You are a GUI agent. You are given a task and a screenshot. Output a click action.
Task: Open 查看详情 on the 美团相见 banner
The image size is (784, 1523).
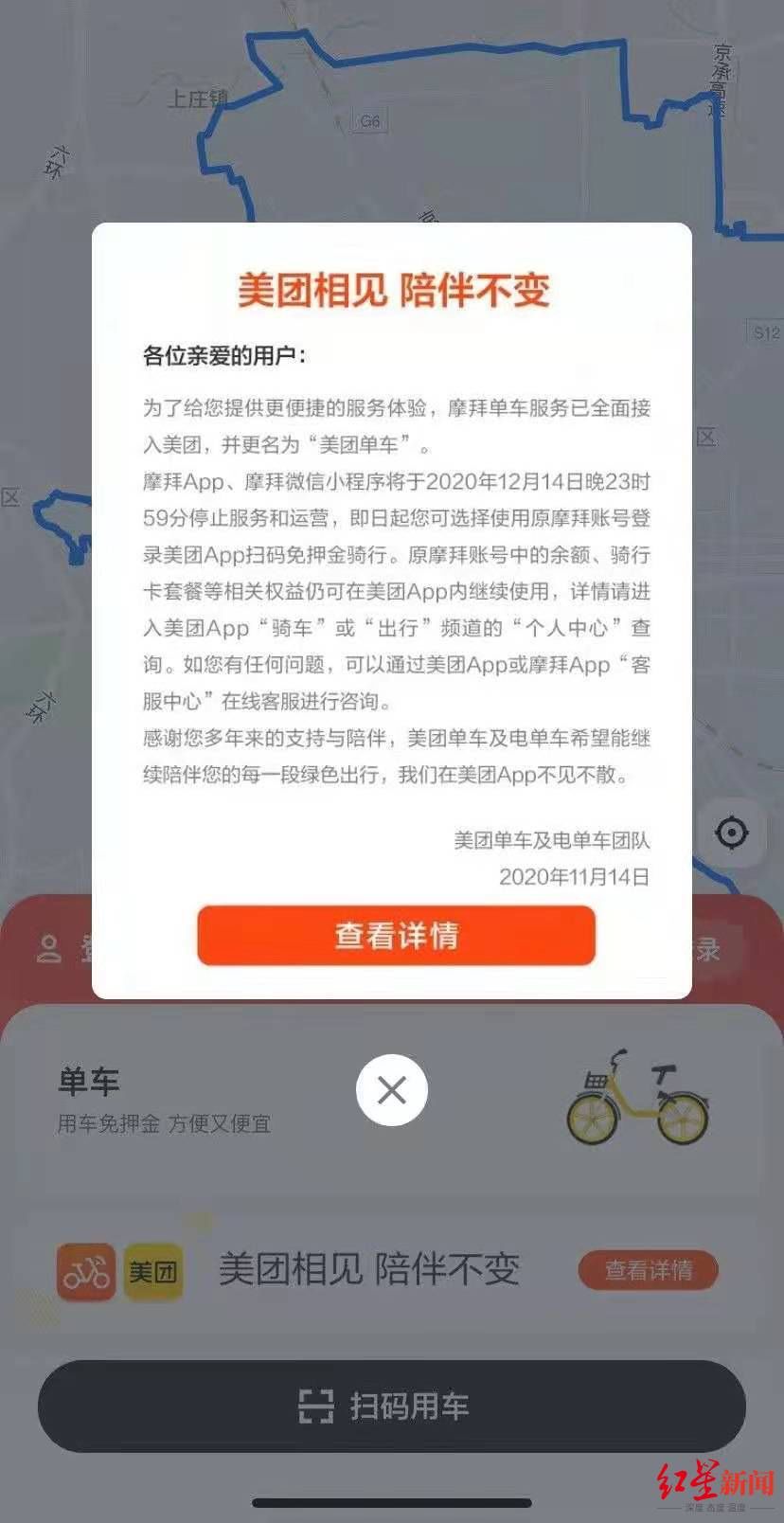pyautogui.click(x=649, y=1270)
